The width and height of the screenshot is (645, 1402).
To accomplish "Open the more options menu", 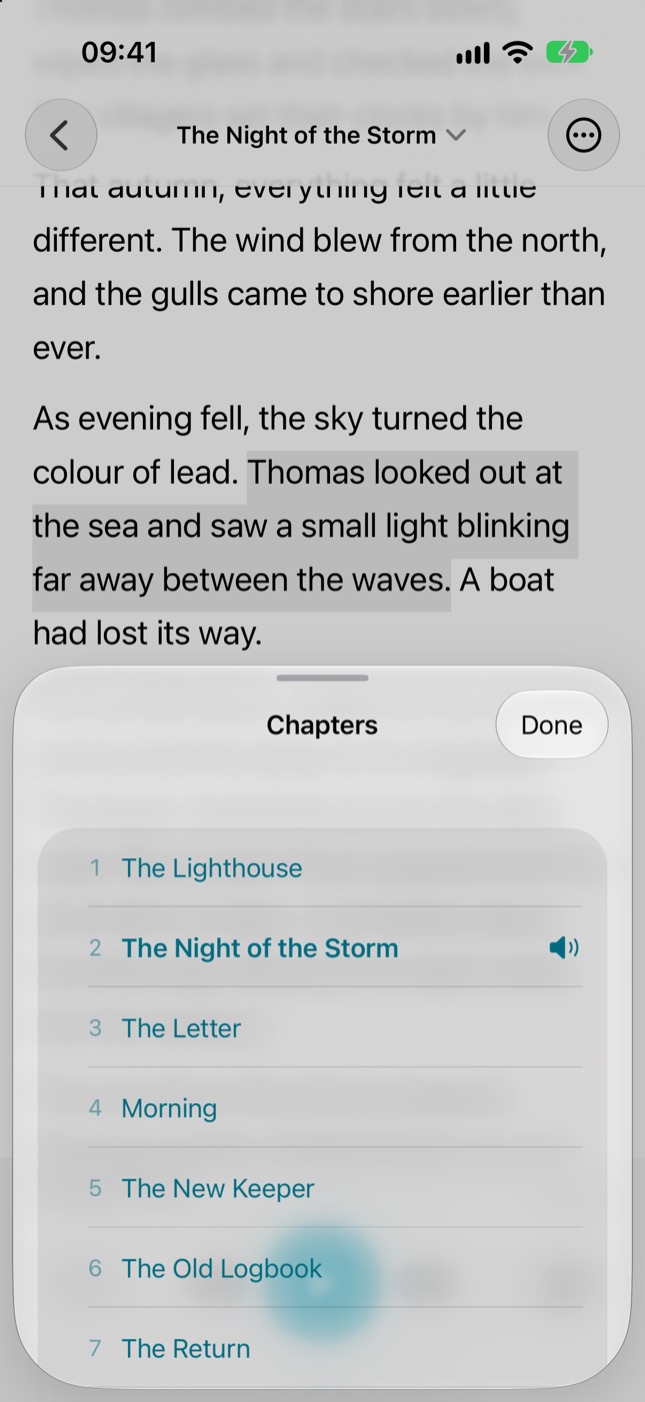I will coord(583,135).
